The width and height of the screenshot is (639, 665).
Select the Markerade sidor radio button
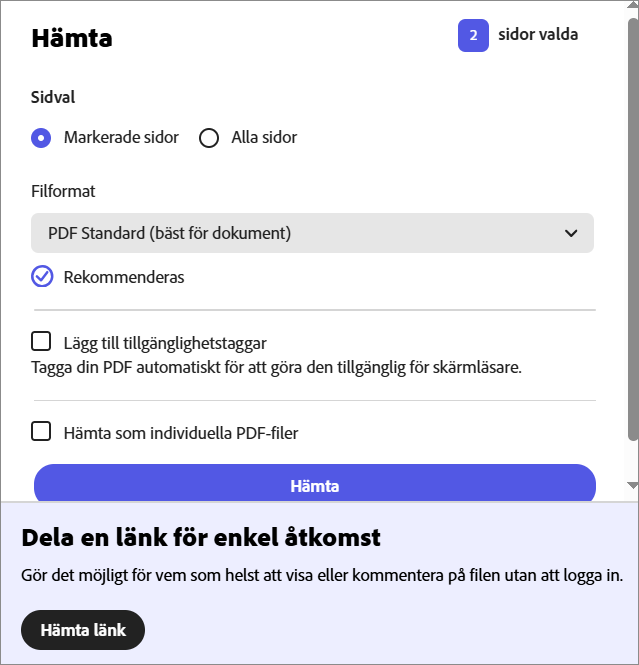point(41,138)
